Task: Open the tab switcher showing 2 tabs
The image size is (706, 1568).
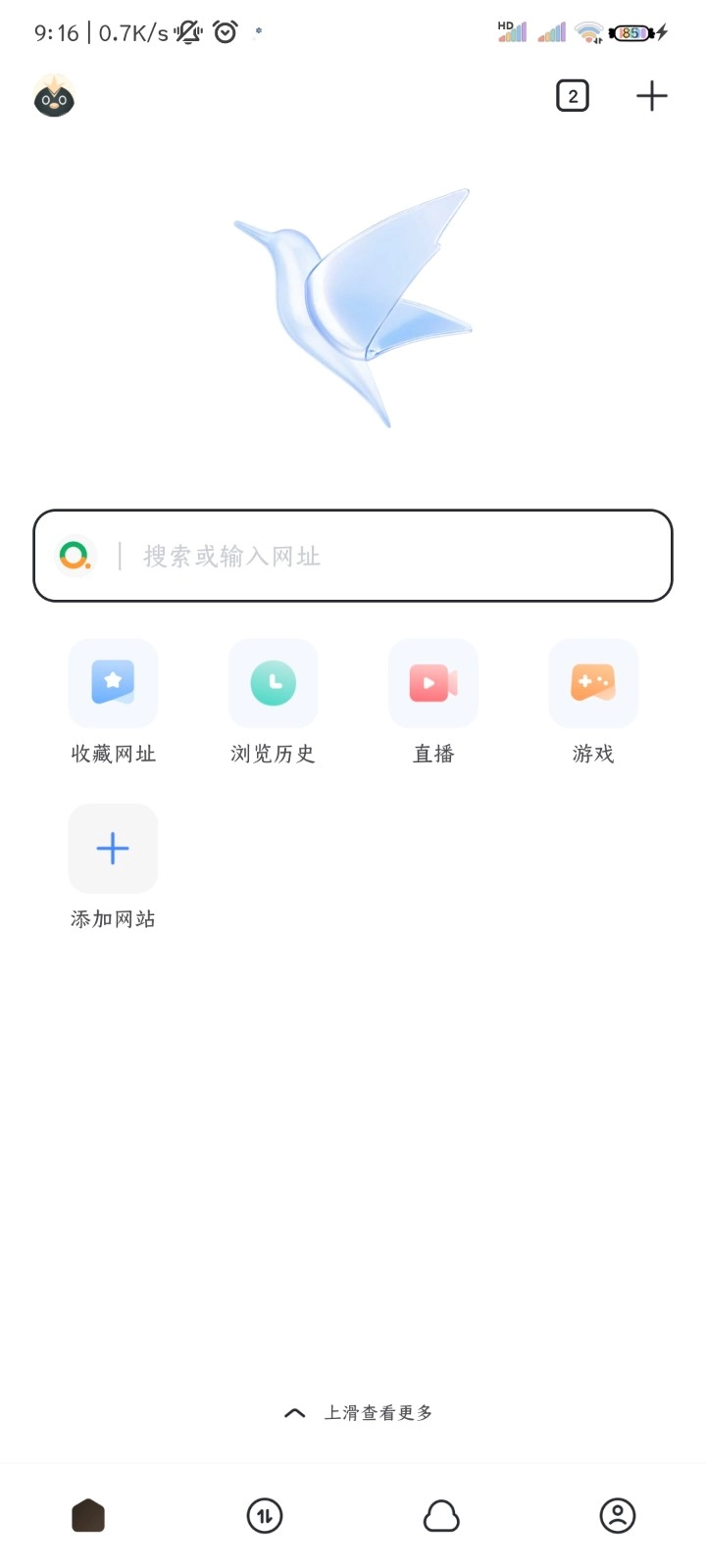Action: click(x=573, y=96)
